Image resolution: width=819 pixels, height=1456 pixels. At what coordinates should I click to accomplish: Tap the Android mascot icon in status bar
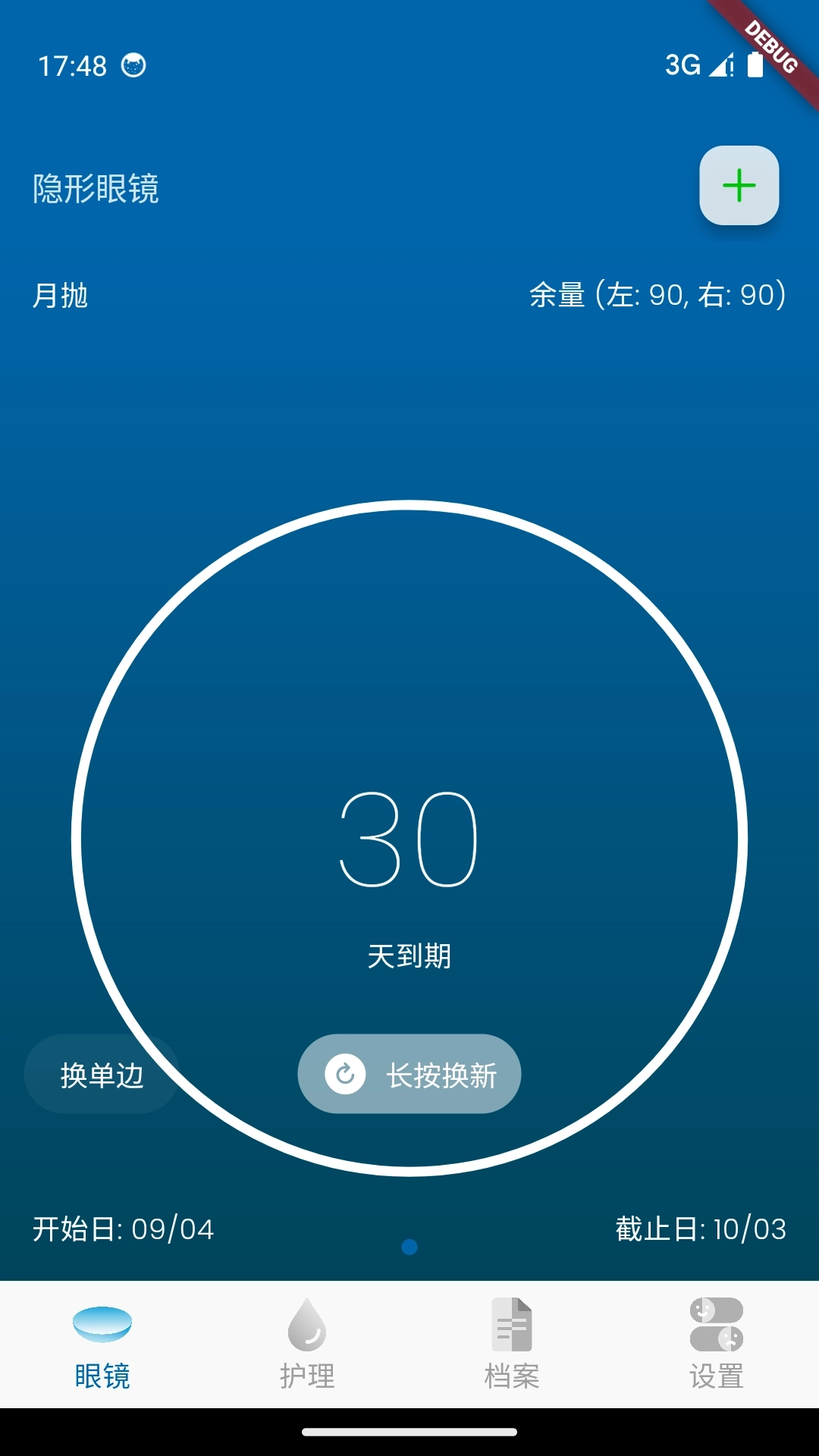134,67
